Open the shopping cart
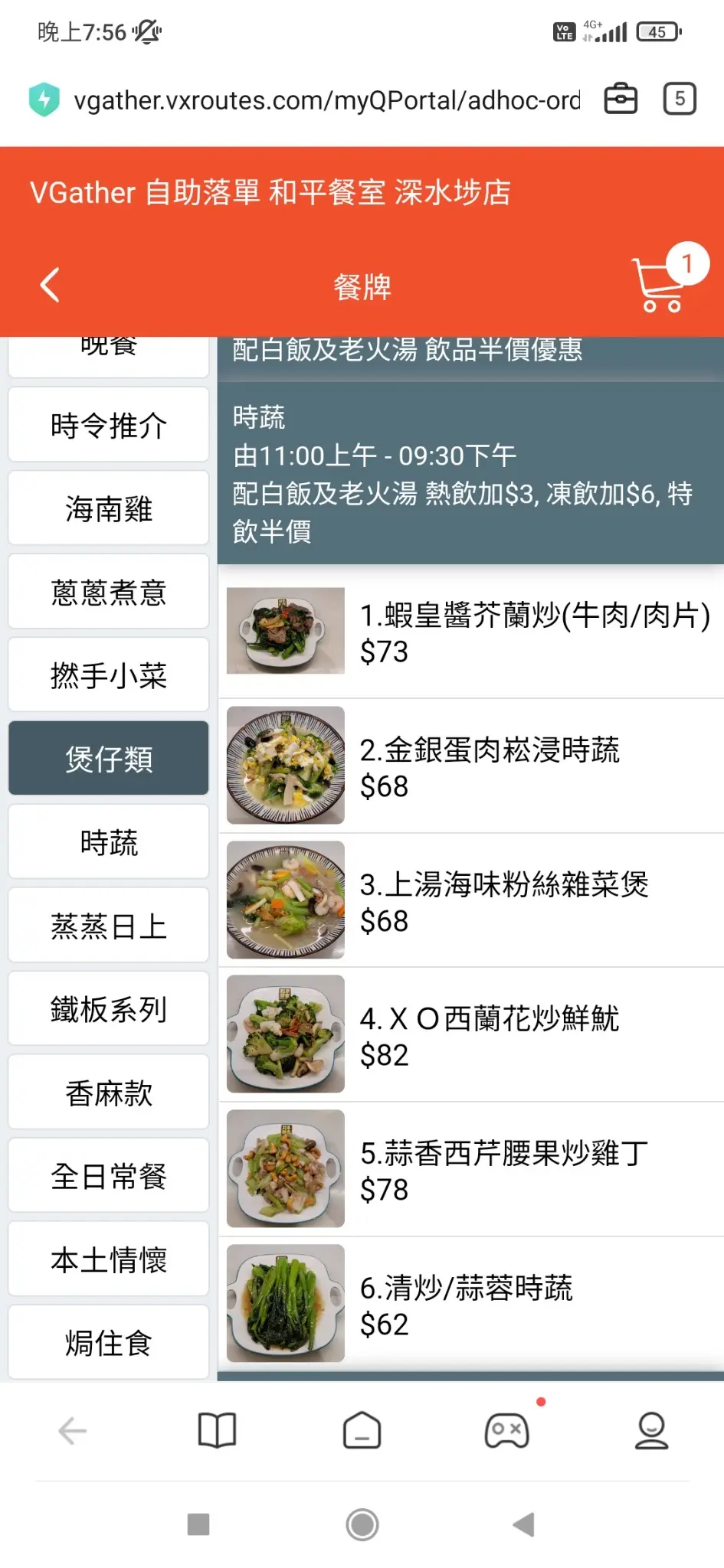 click(x=660, y=284)
